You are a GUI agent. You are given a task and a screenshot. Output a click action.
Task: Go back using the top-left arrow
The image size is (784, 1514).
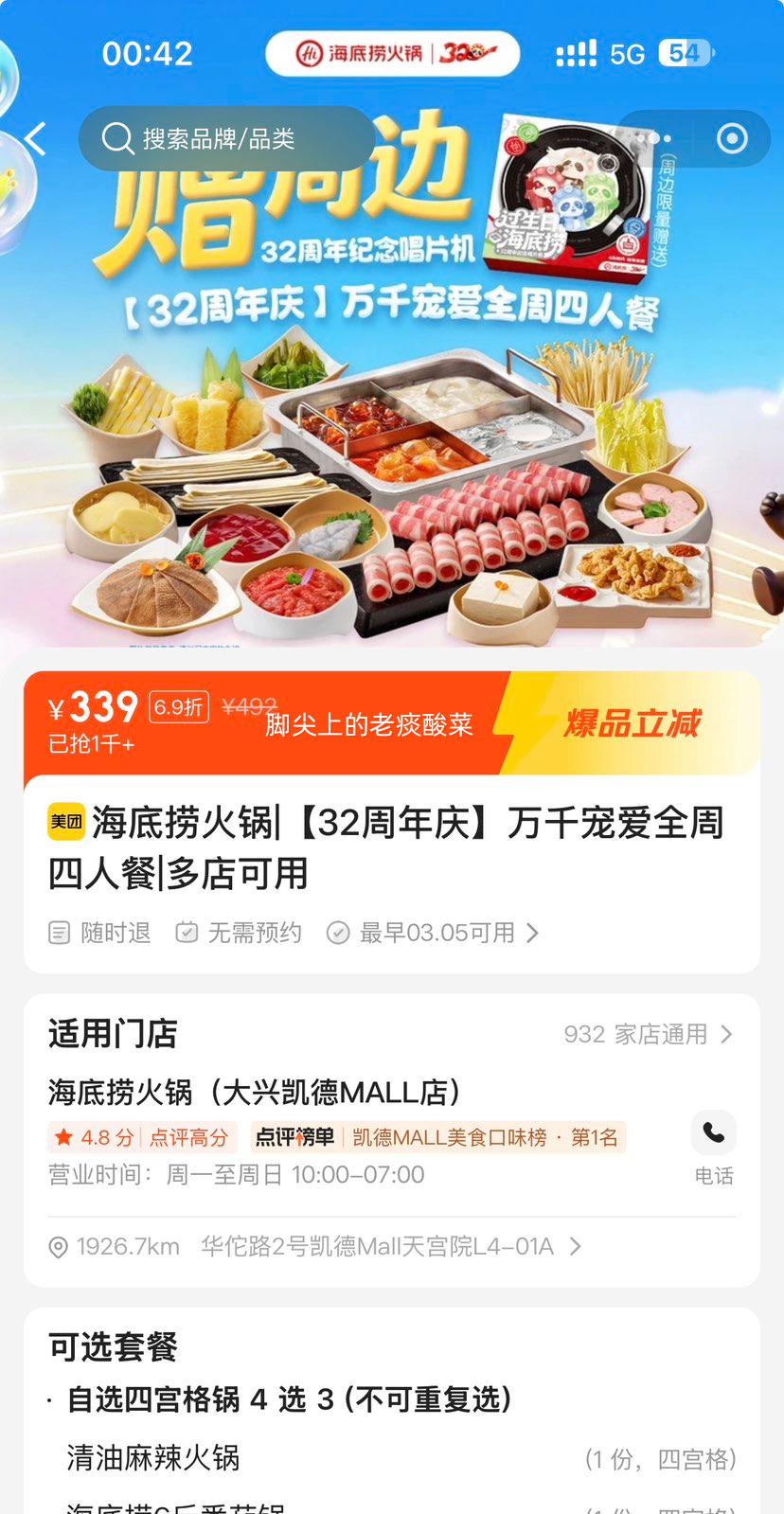tap(36, 139)
